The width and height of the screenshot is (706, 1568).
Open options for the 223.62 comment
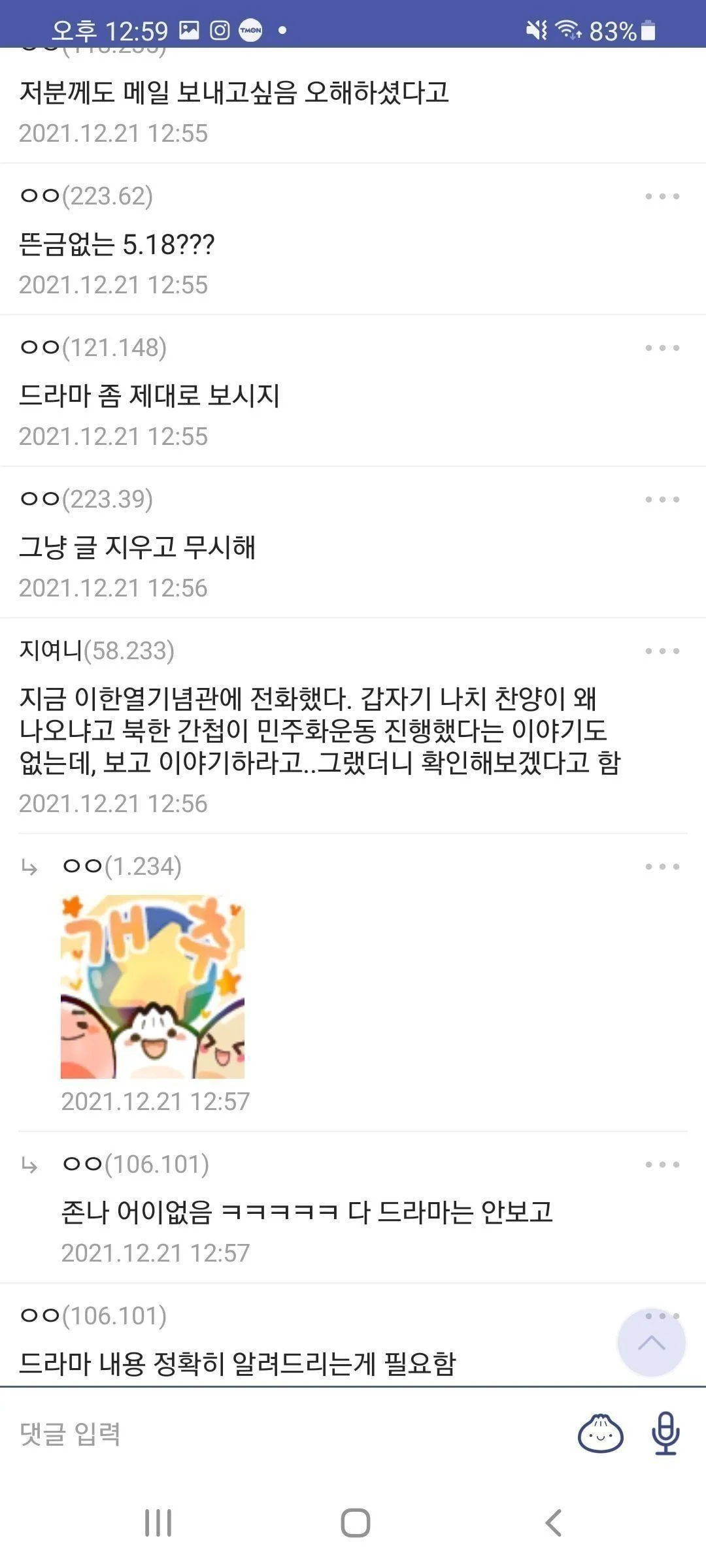(662, 196)
